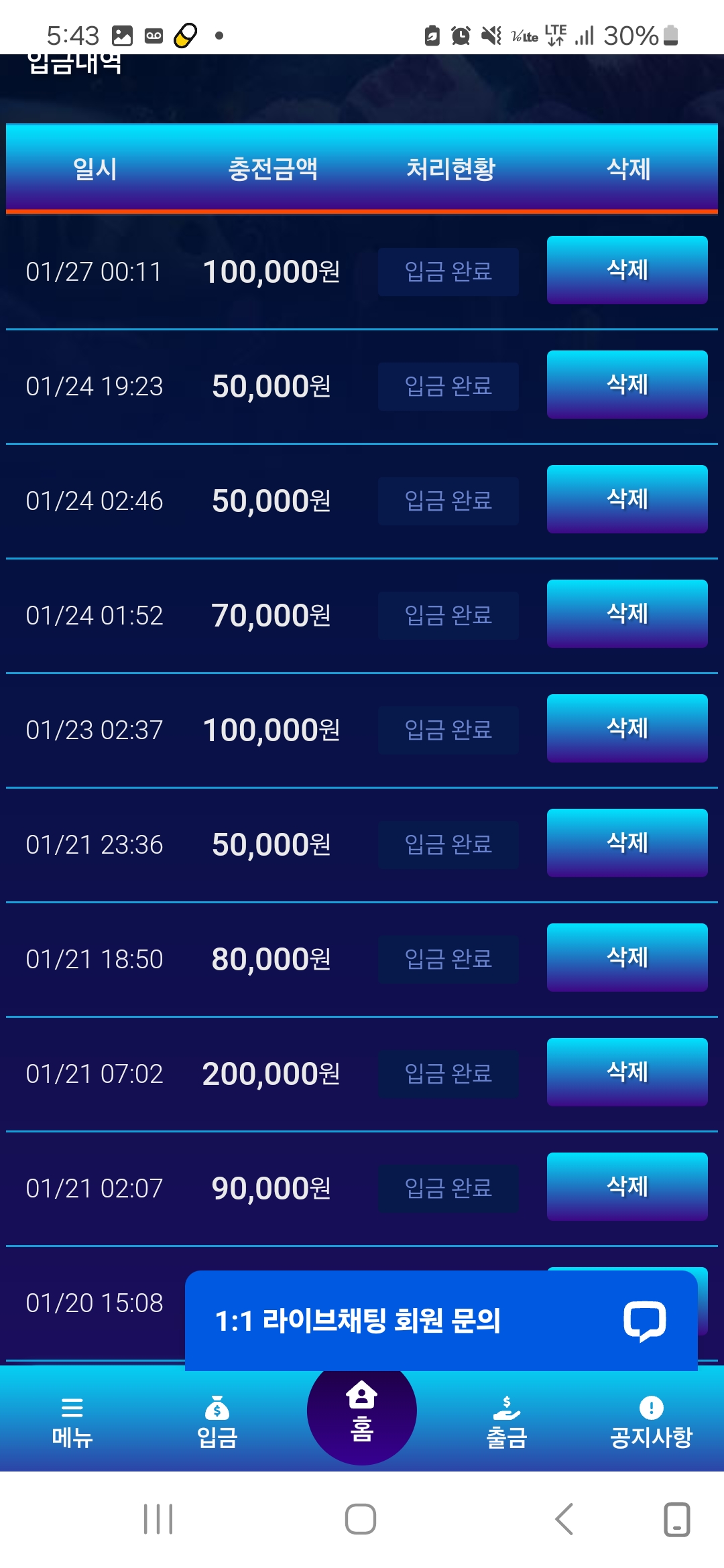The image size is (724, 1568).
Task: Go back using the system back button
Action: point(564,1519)
